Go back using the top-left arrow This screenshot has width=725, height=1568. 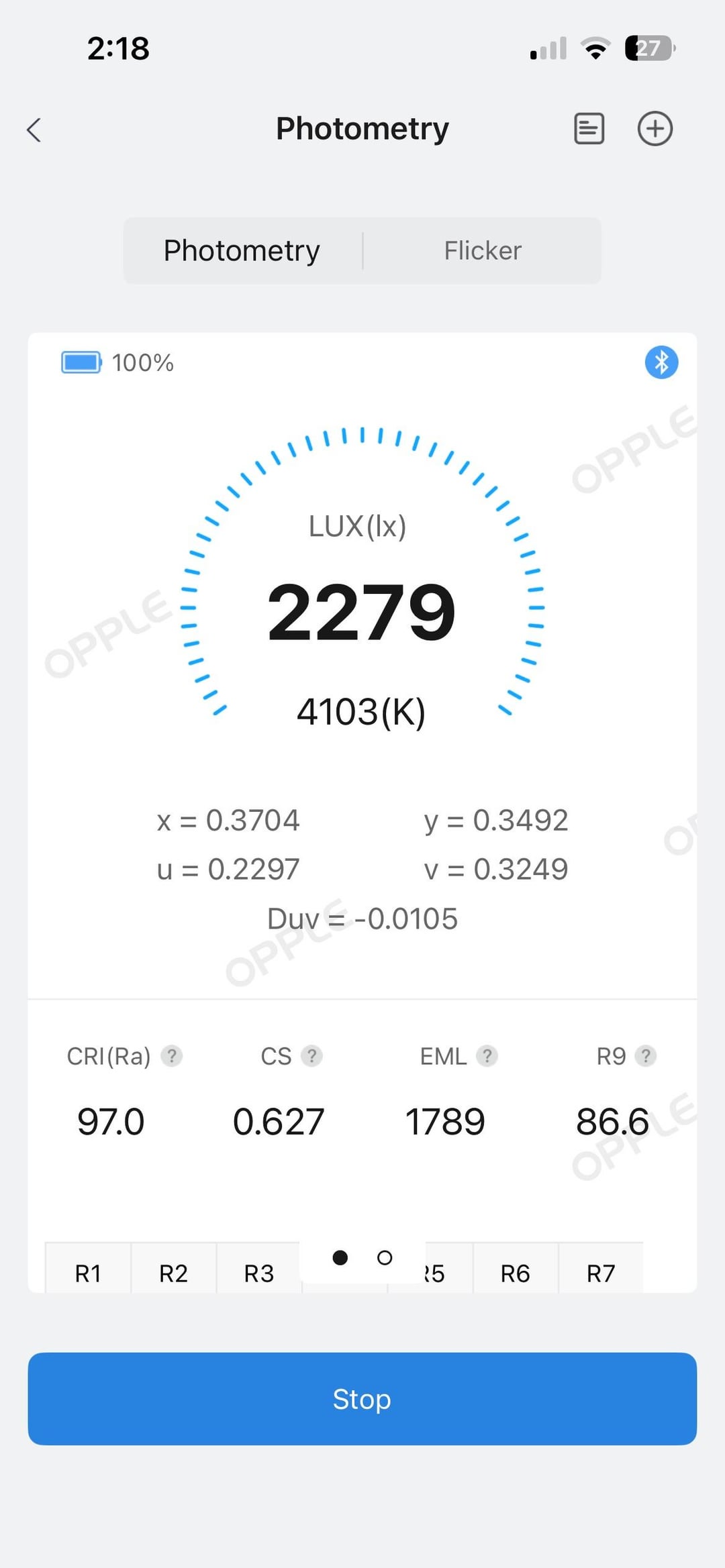(34, 129)
